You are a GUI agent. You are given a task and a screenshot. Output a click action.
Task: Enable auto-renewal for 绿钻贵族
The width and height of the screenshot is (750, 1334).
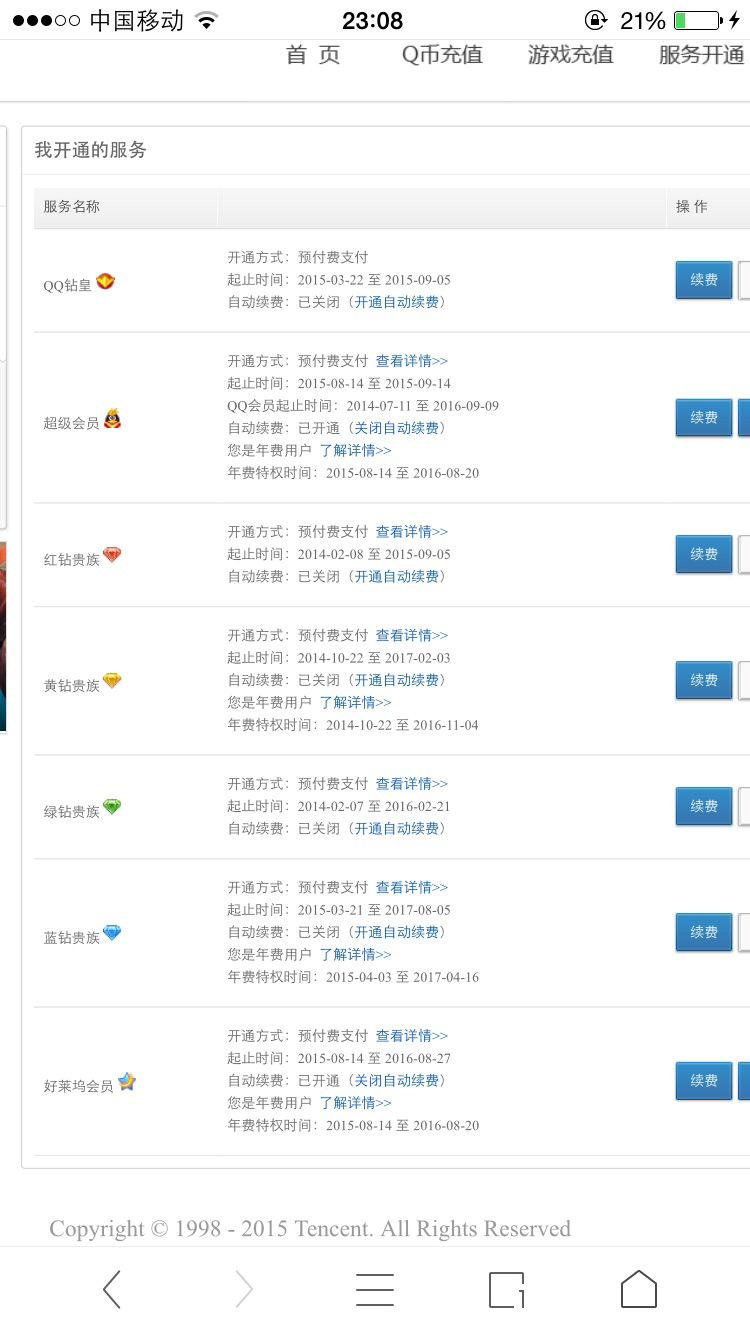396,829
